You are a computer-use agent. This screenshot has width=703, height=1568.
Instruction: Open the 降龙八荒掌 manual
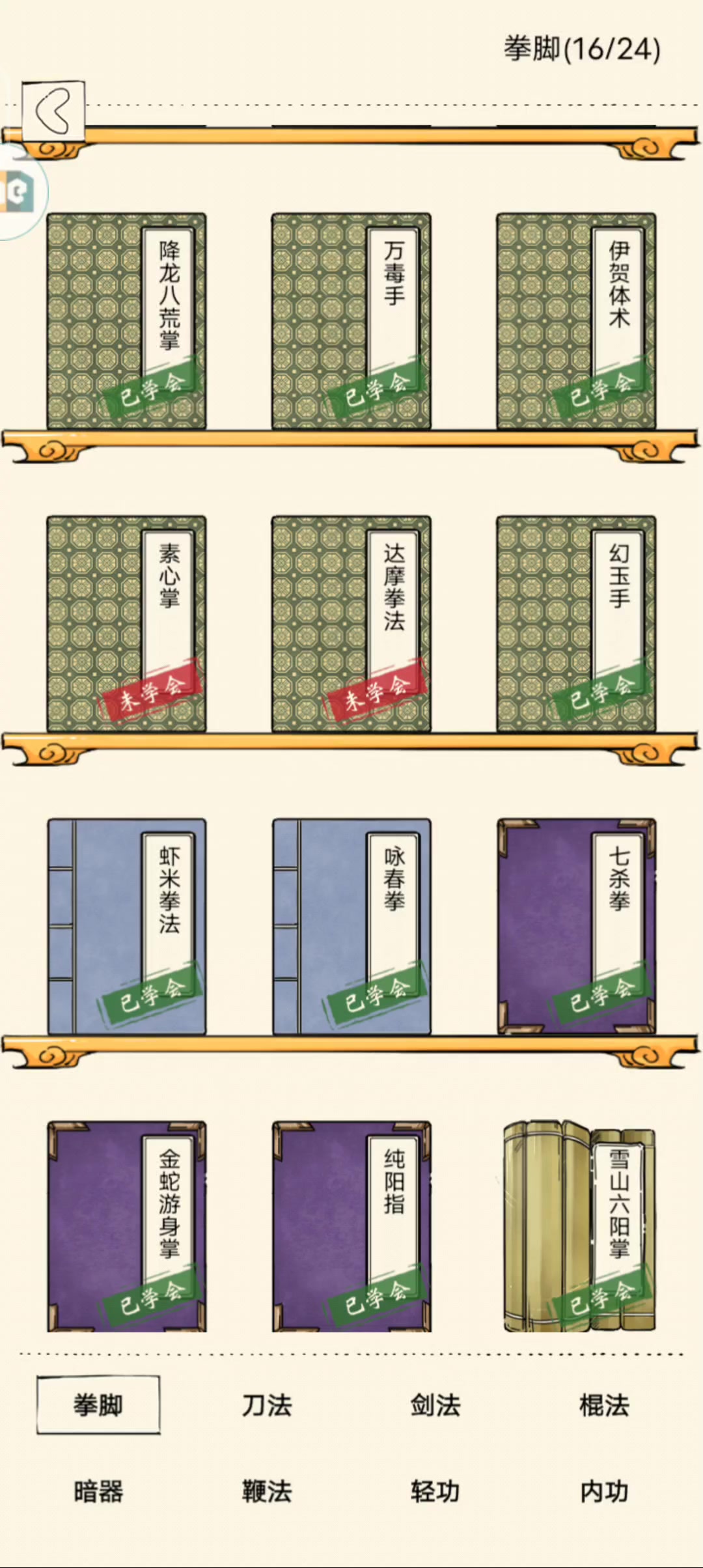126,320
